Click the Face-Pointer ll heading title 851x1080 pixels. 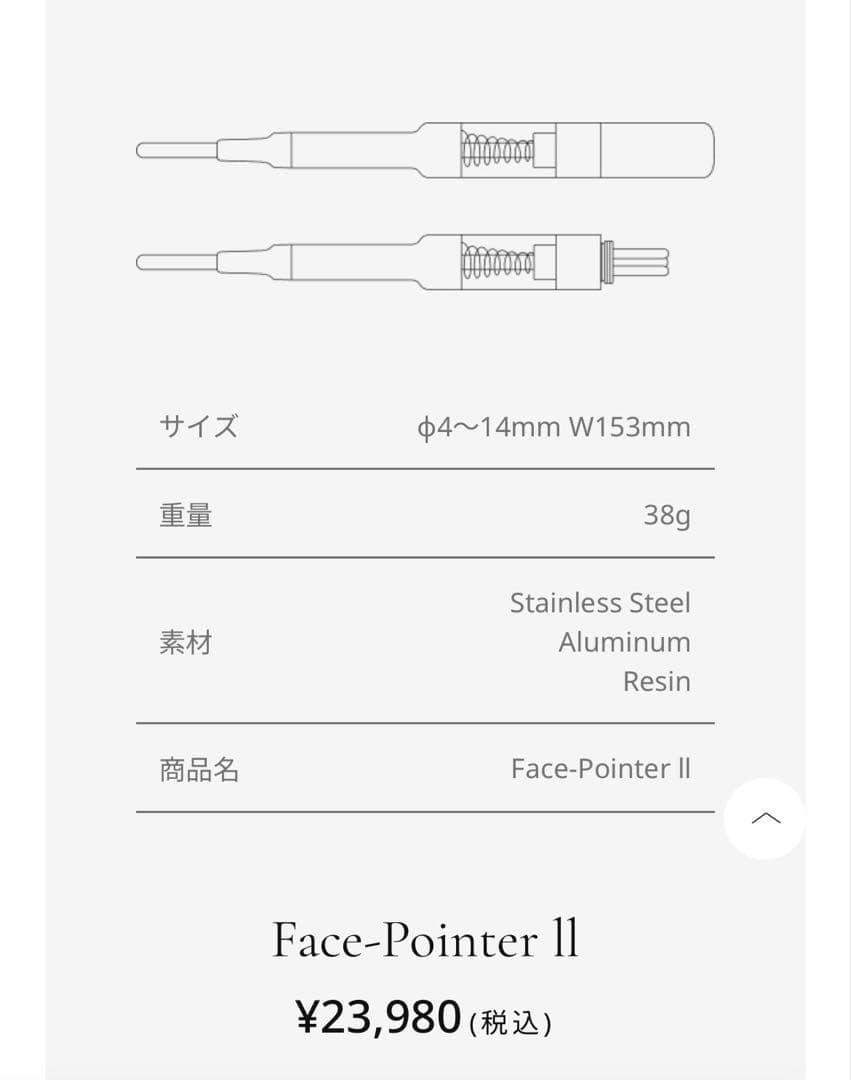[x=426, y=940]
